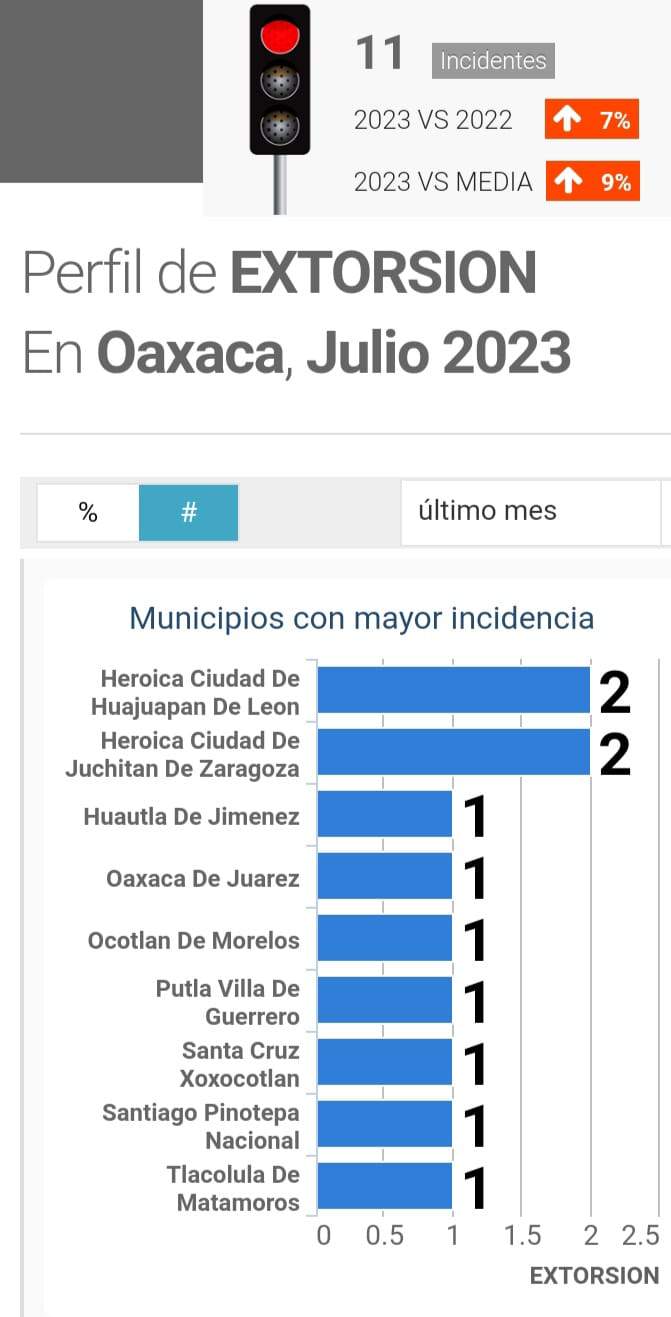Open the último mes period dropdown
Screen dimensions: 671x1317
[x=529, y=512]
